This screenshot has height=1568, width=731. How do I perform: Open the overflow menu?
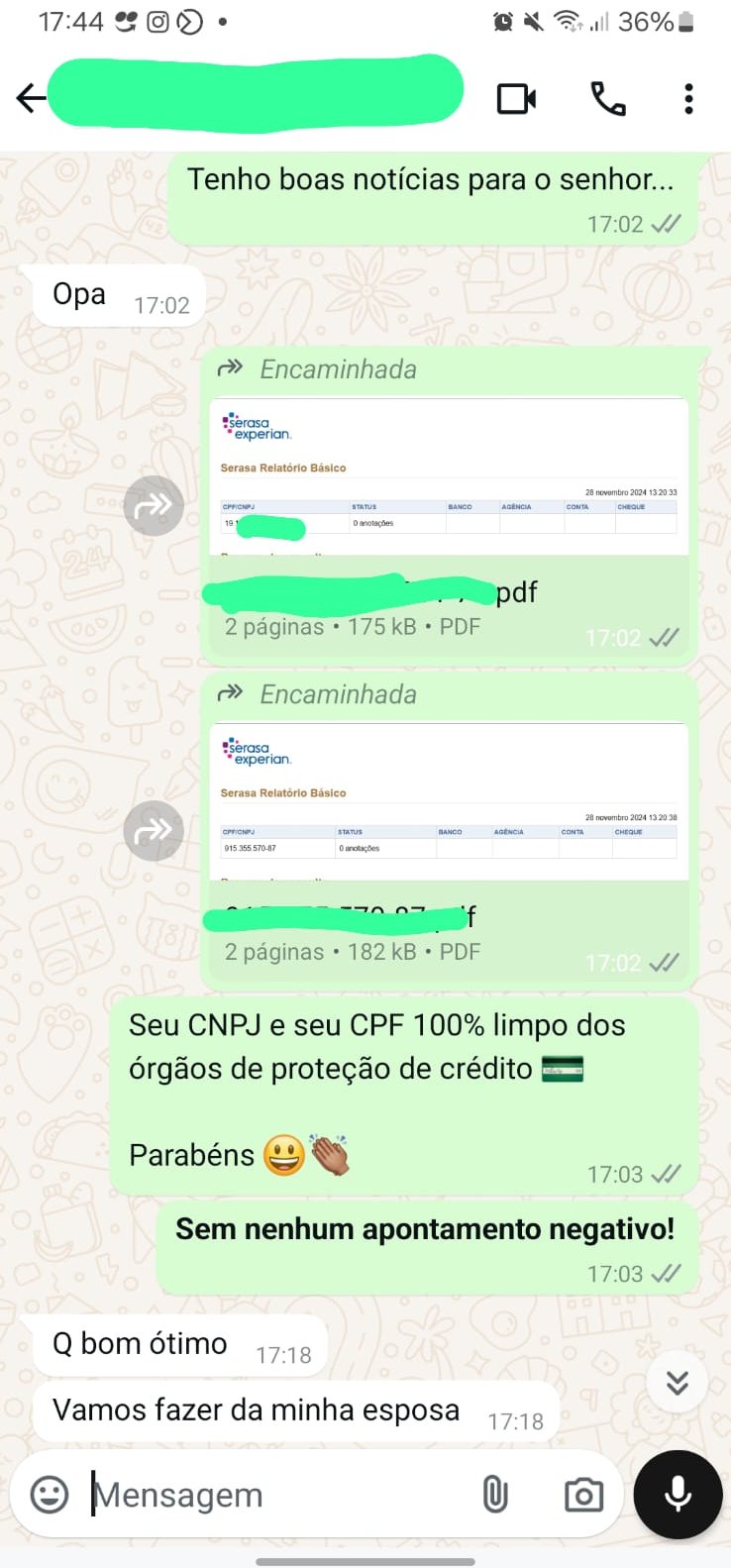[688, 98]
